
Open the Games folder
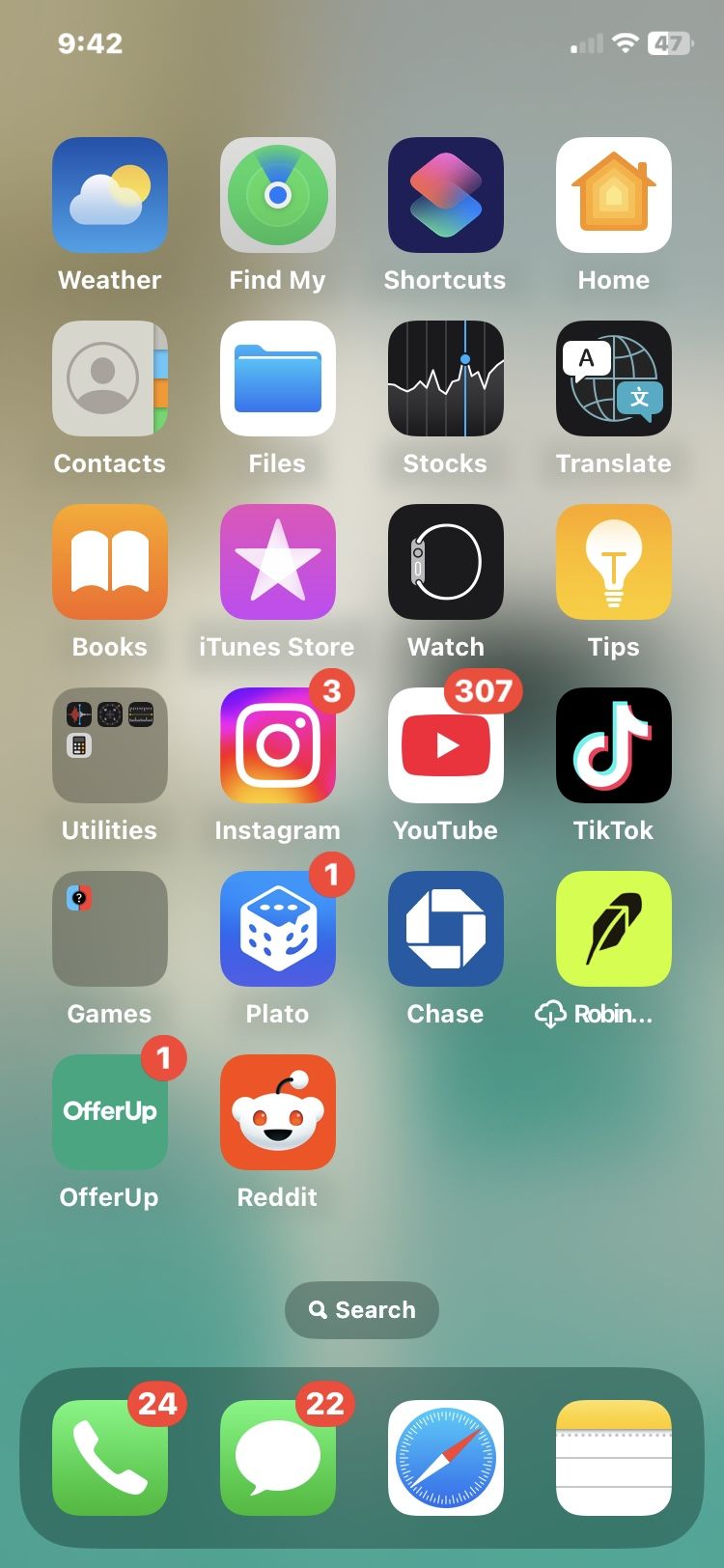point(109,929)
